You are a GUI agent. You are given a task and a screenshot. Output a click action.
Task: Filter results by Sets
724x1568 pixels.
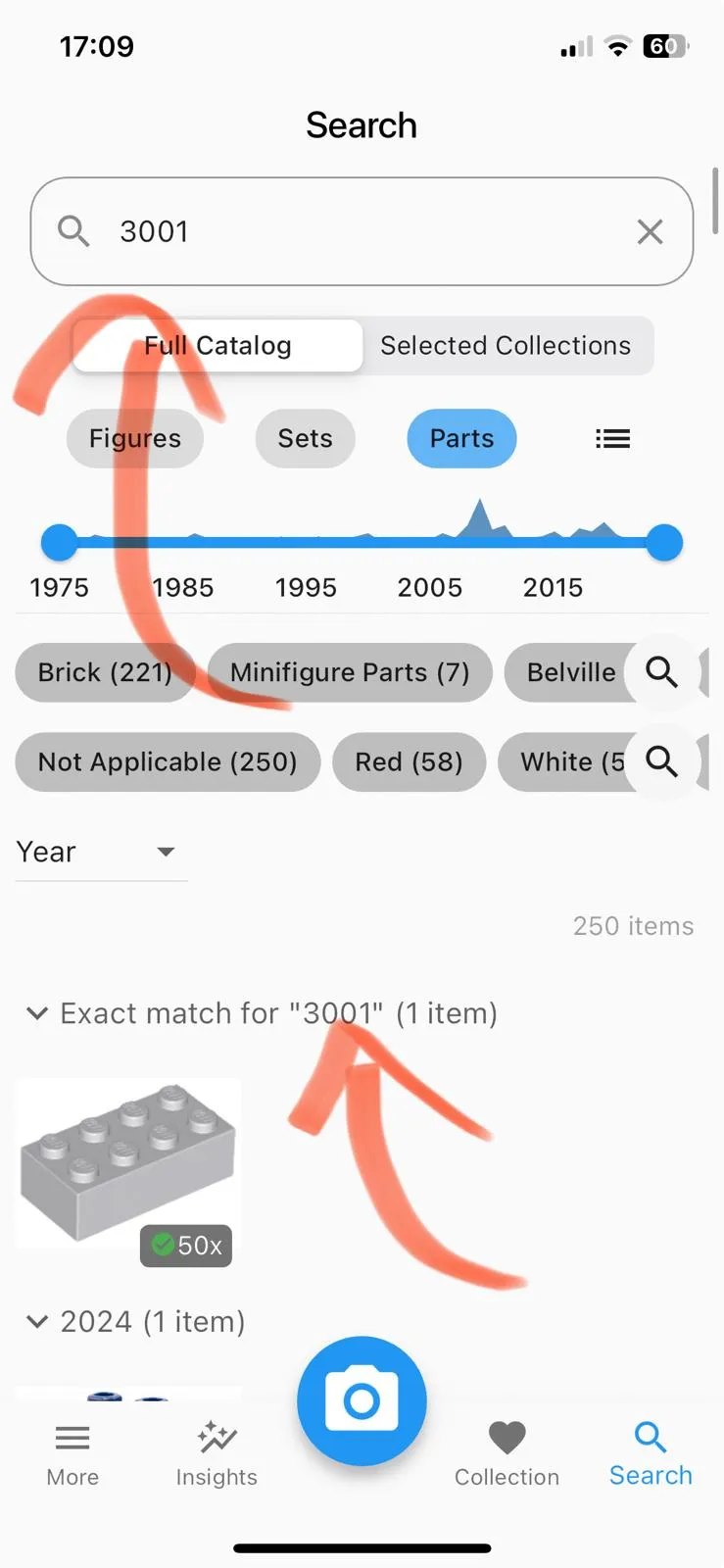[305, 438]
